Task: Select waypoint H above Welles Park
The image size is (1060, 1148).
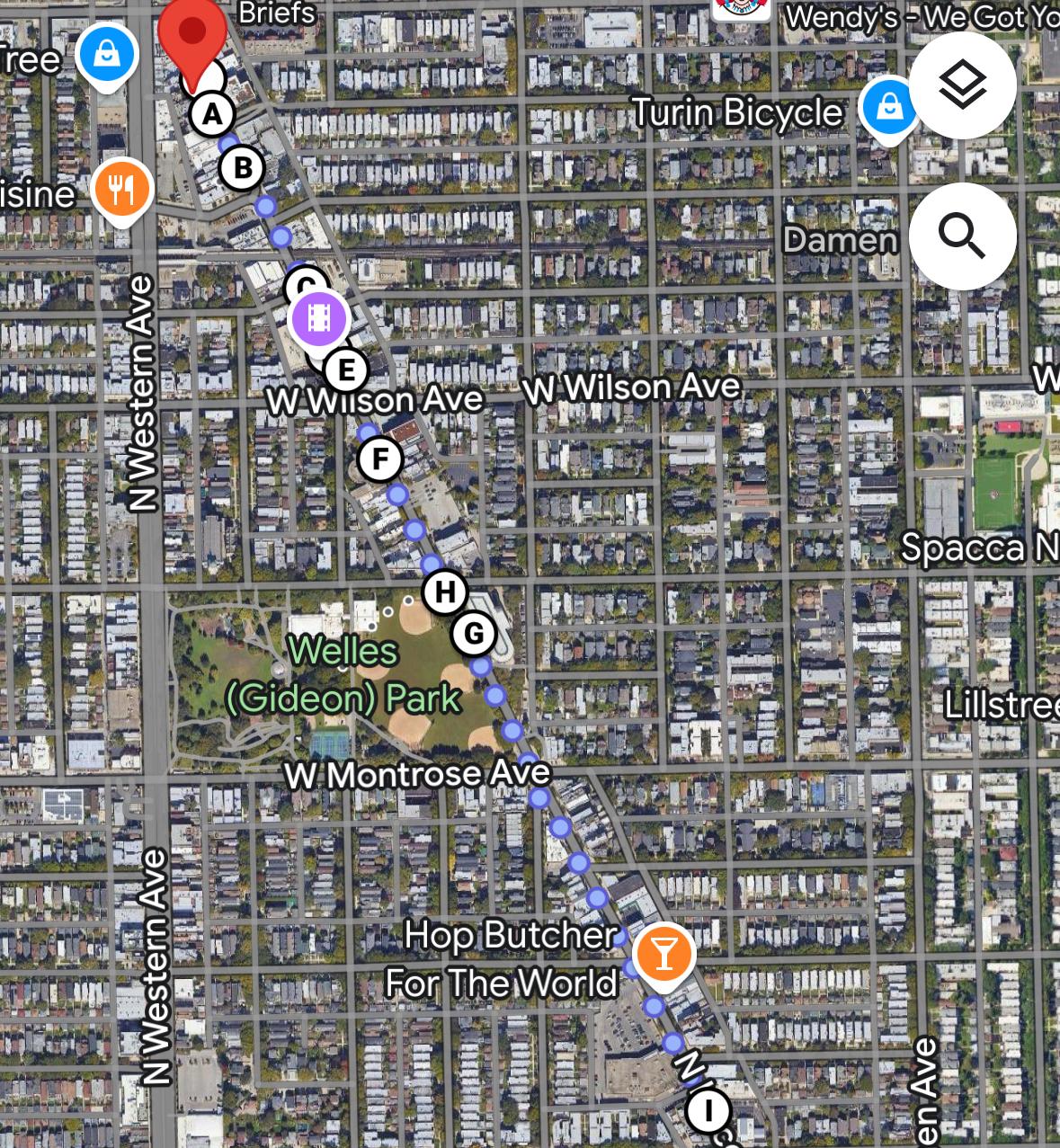Action: pyautogui.click(x=444, y=592)
